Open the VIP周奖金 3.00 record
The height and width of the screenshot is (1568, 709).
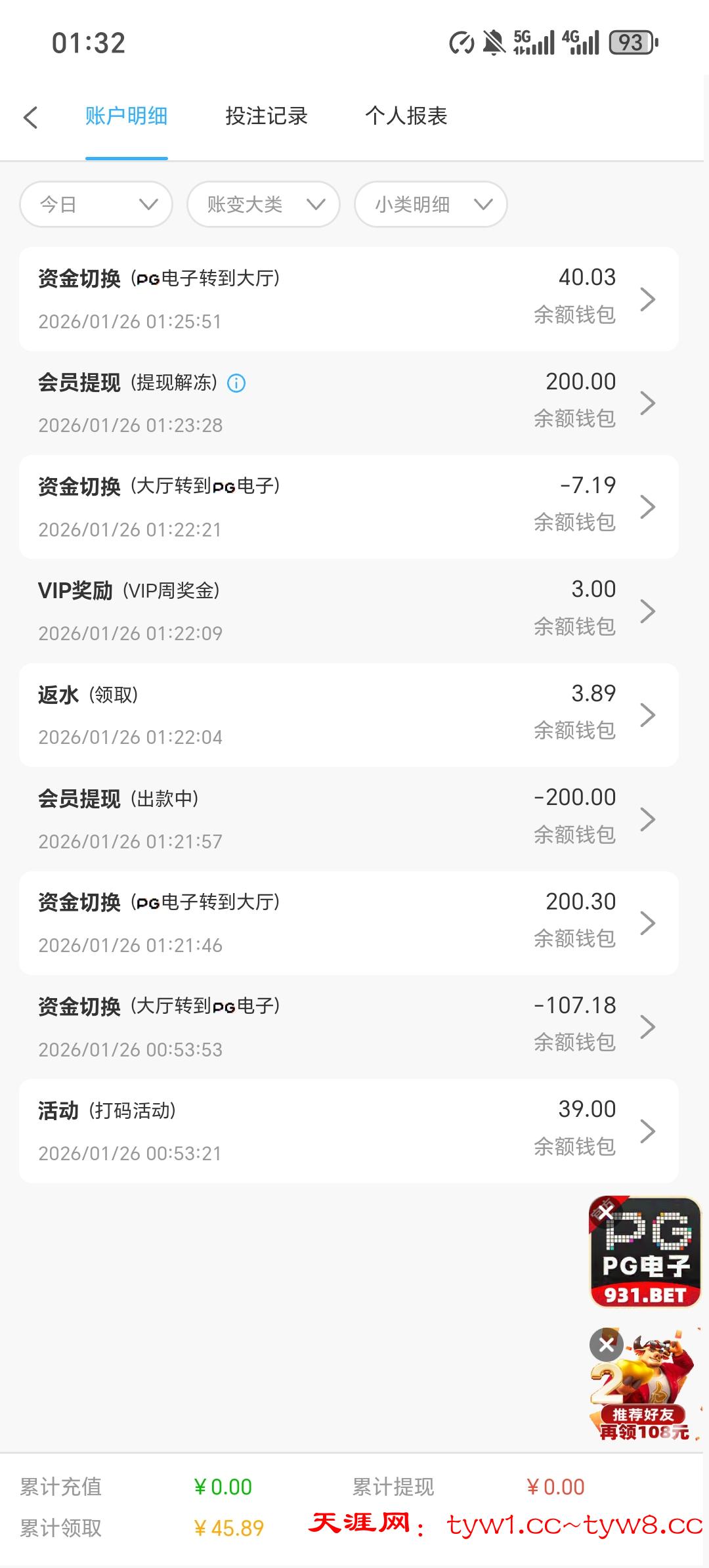(348, 611)
